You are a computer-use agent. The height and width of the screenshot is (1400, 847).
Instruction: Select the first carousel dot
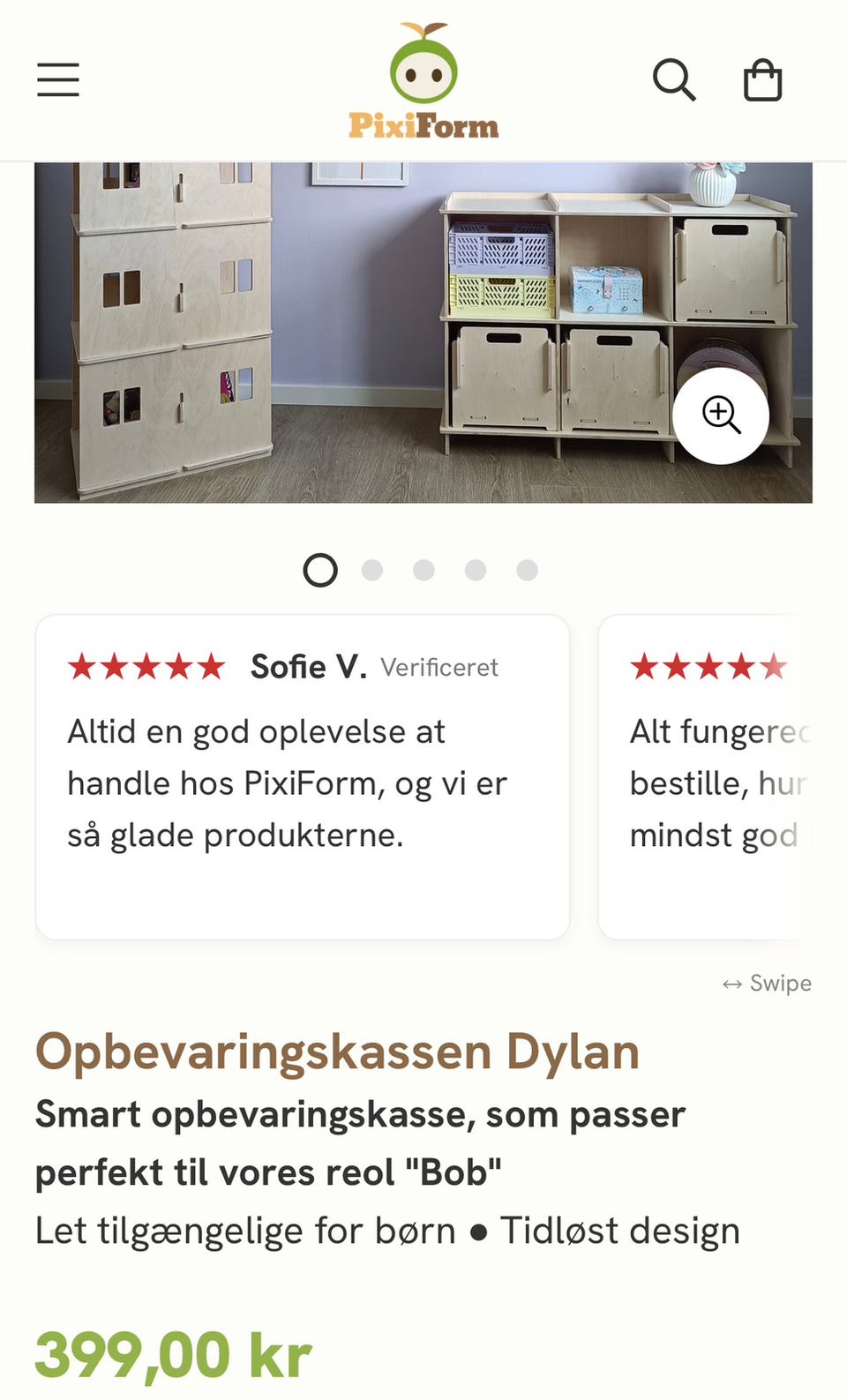pos(320,570)
